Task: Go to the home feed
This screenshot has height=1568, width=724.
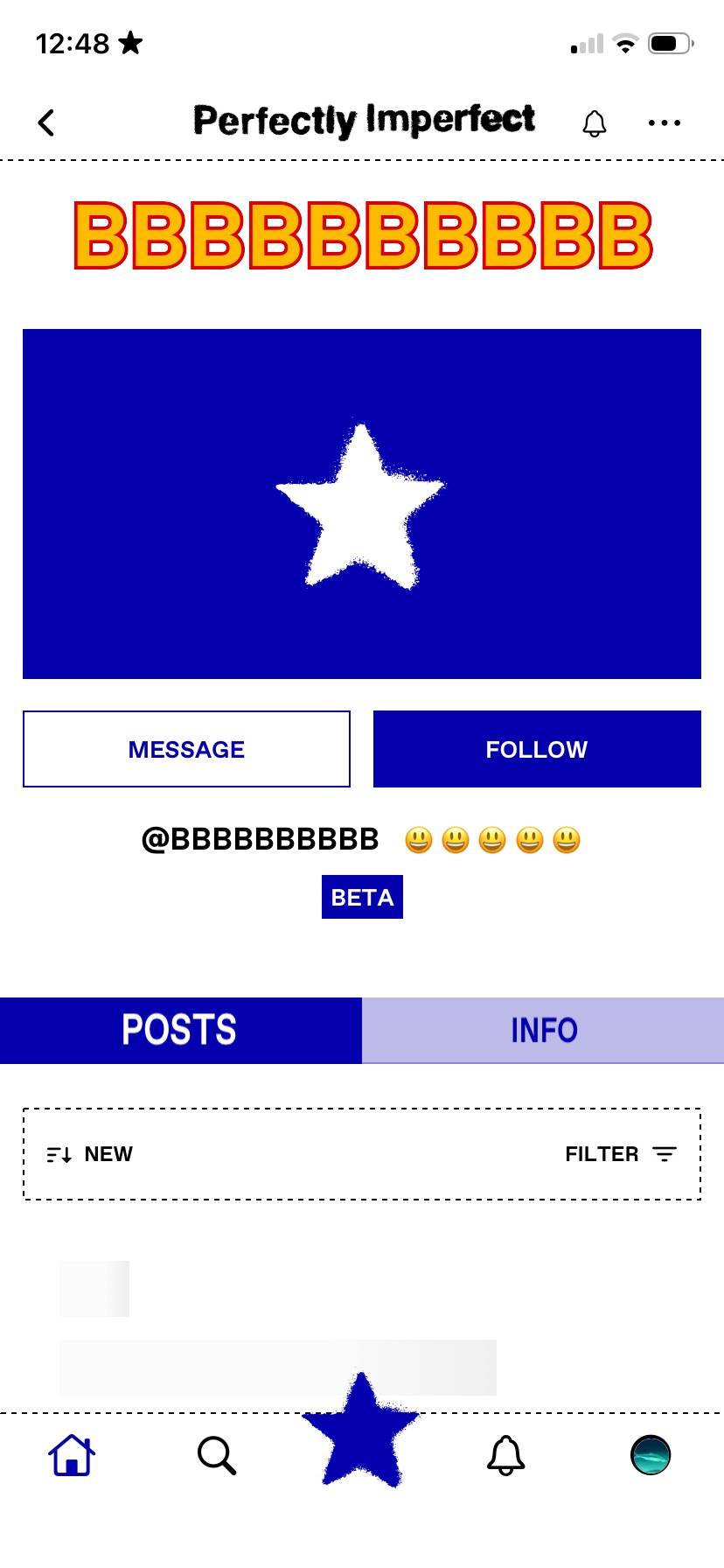Action: 72,1455
